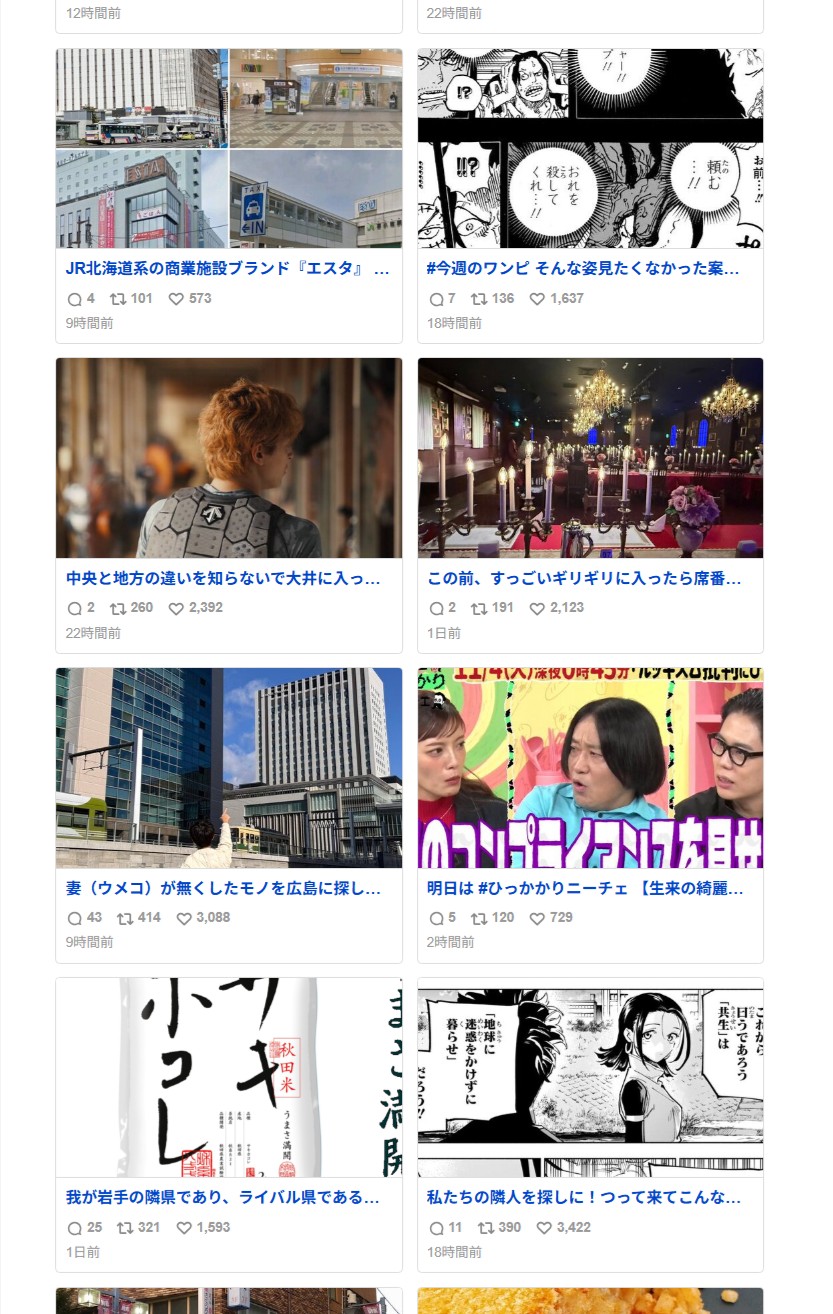
Task: Like the 妻（ウメコ） post with 3,088 likes
Action: (x=184, y=918)
